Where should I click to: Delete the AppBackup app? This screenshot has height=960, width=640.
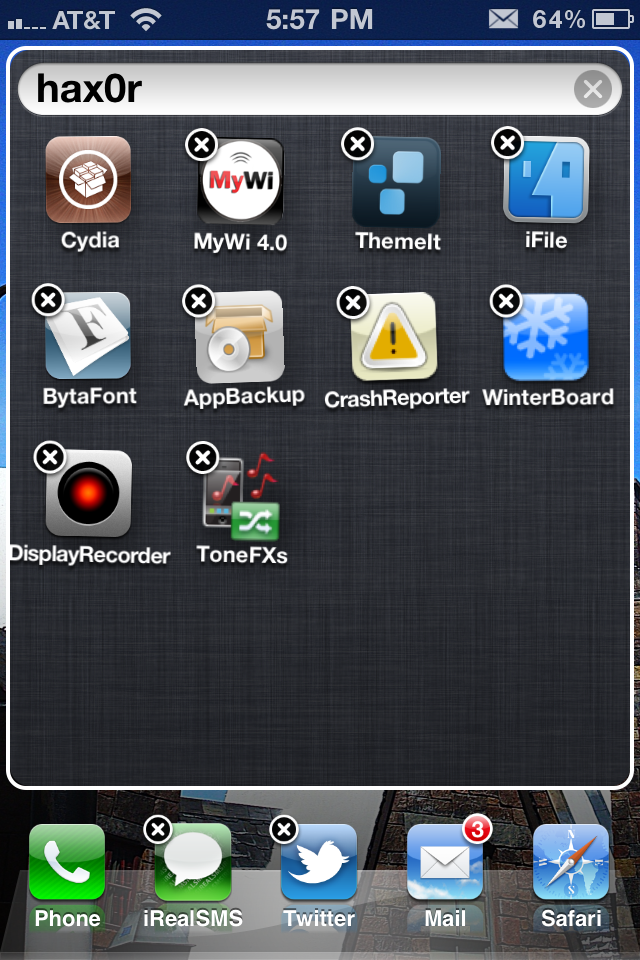point(199,300)
